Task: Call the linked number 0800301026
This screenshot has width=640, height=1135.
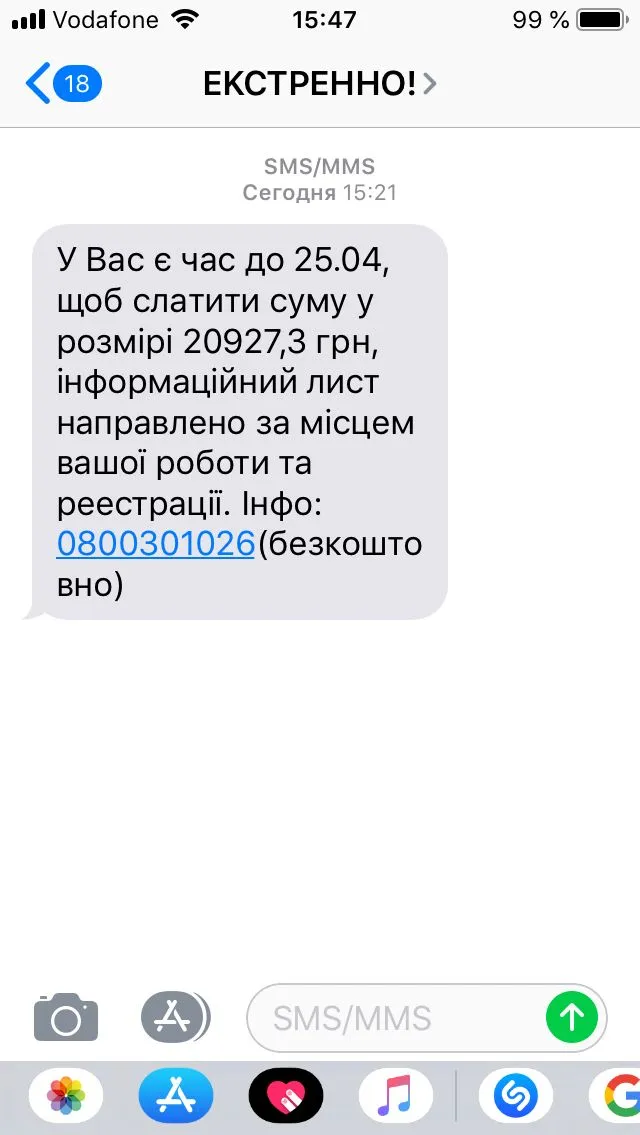Action: [156, 544]
